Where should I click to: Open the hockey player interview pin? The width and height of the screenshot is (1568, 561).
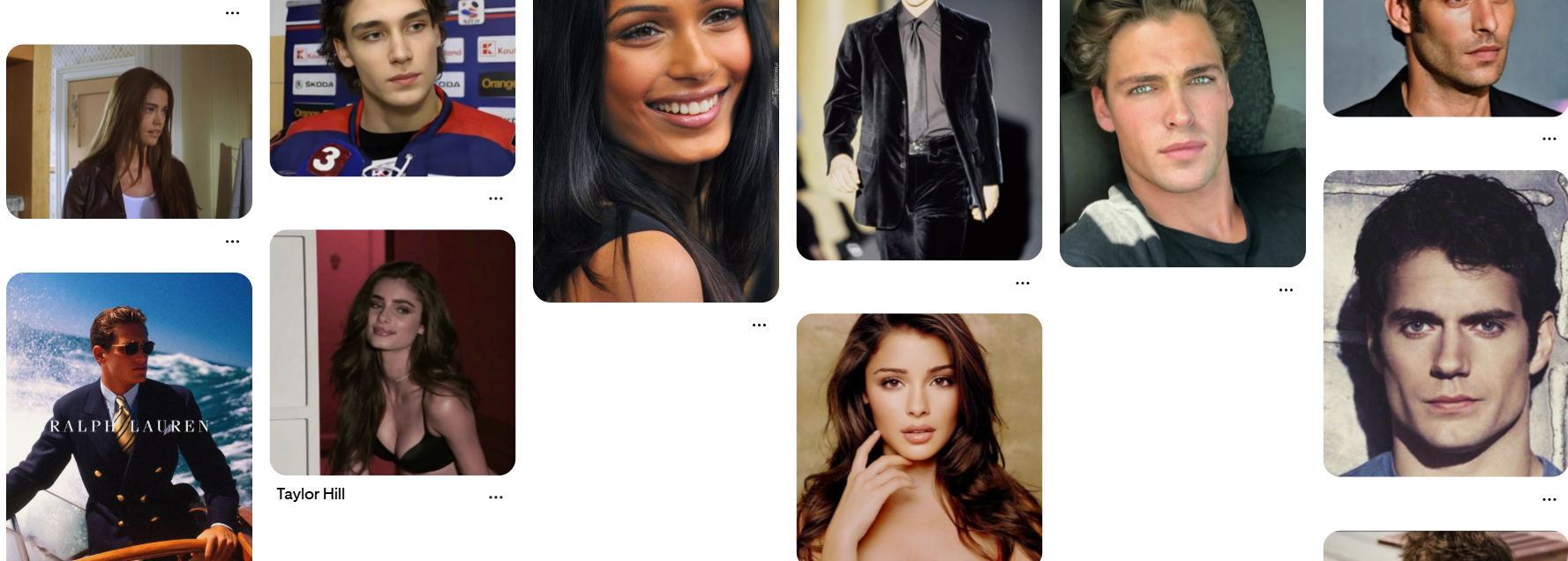coord(393,88)
